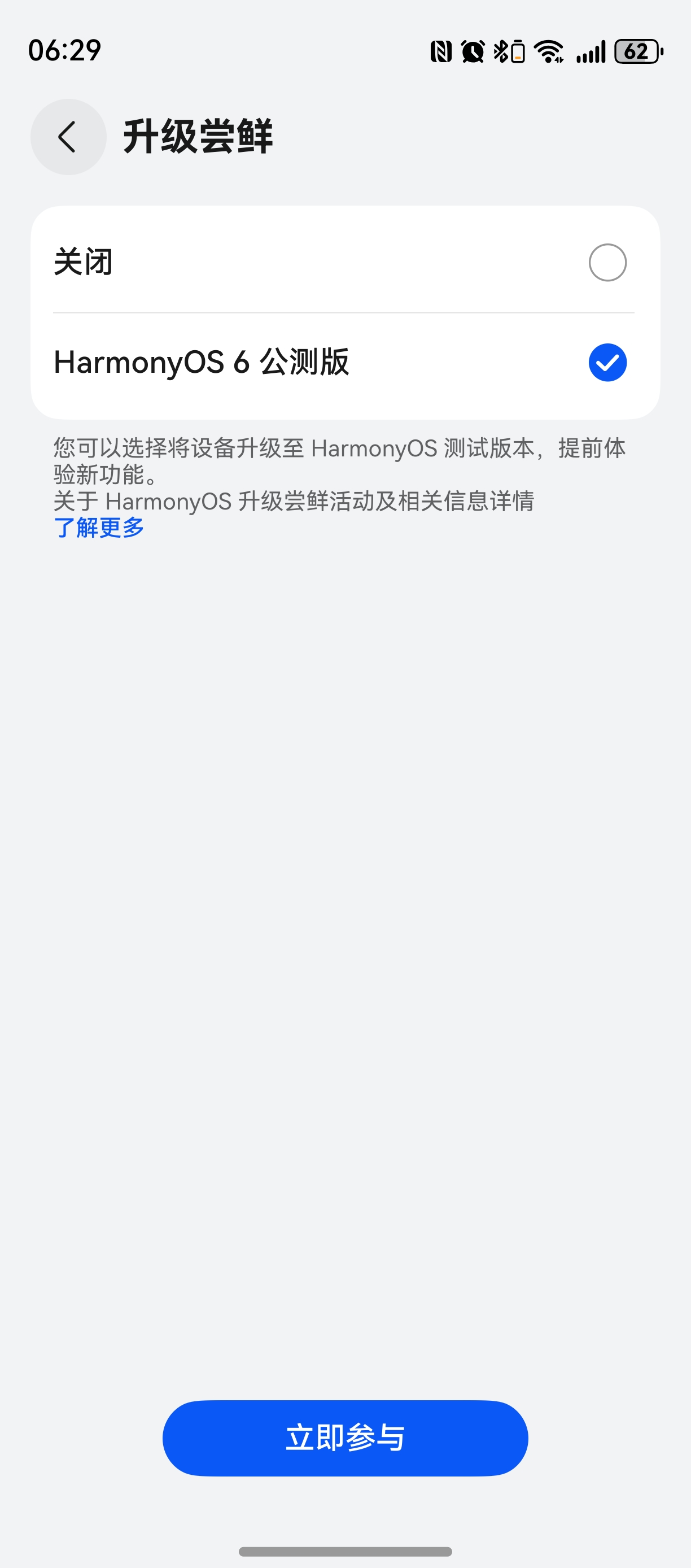Tap the back arrow on 升级尝鲜 page
Image resolution: width=691 pixels, height=1568 pixels.
point(67,137)
